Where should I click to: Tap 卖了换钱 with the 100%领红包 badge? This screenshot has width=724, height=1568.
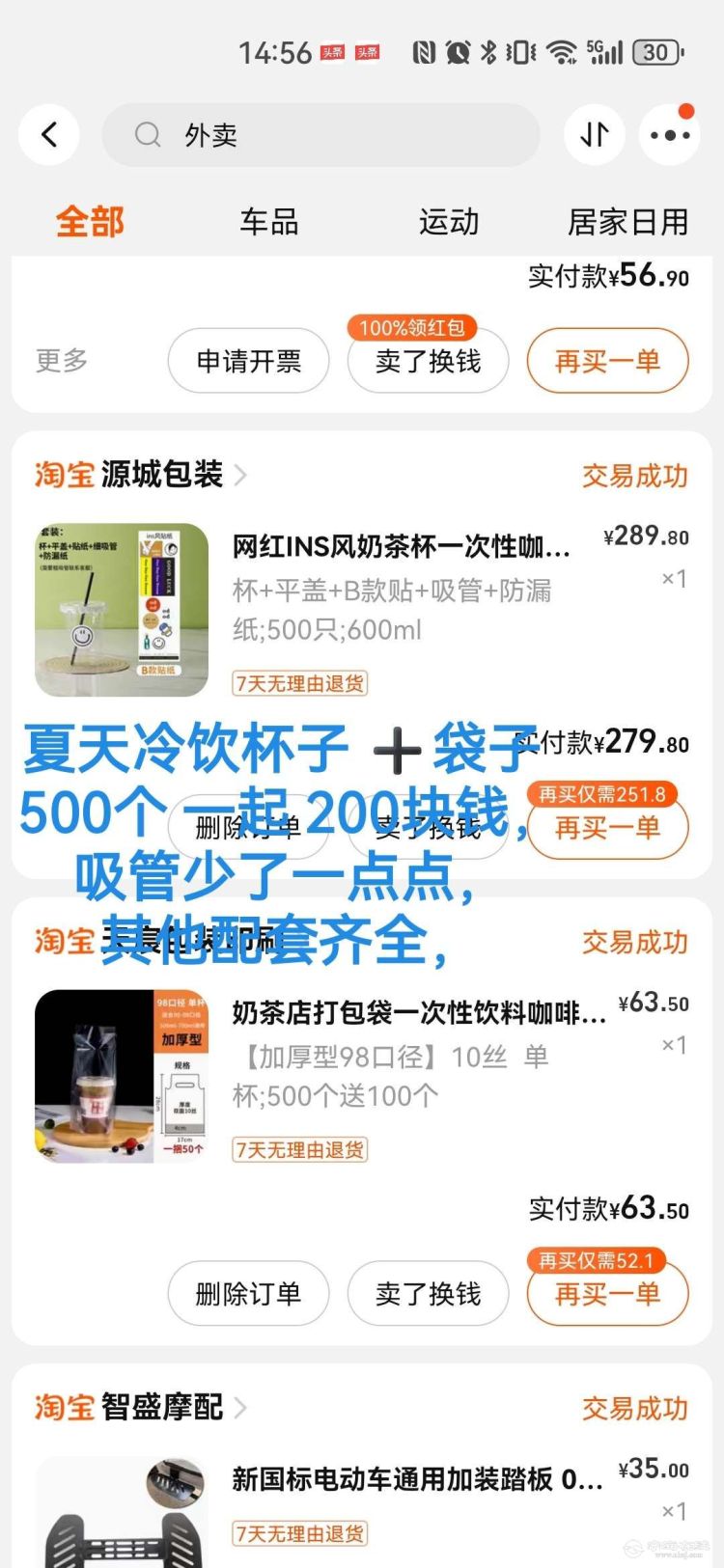click(428, 361)
